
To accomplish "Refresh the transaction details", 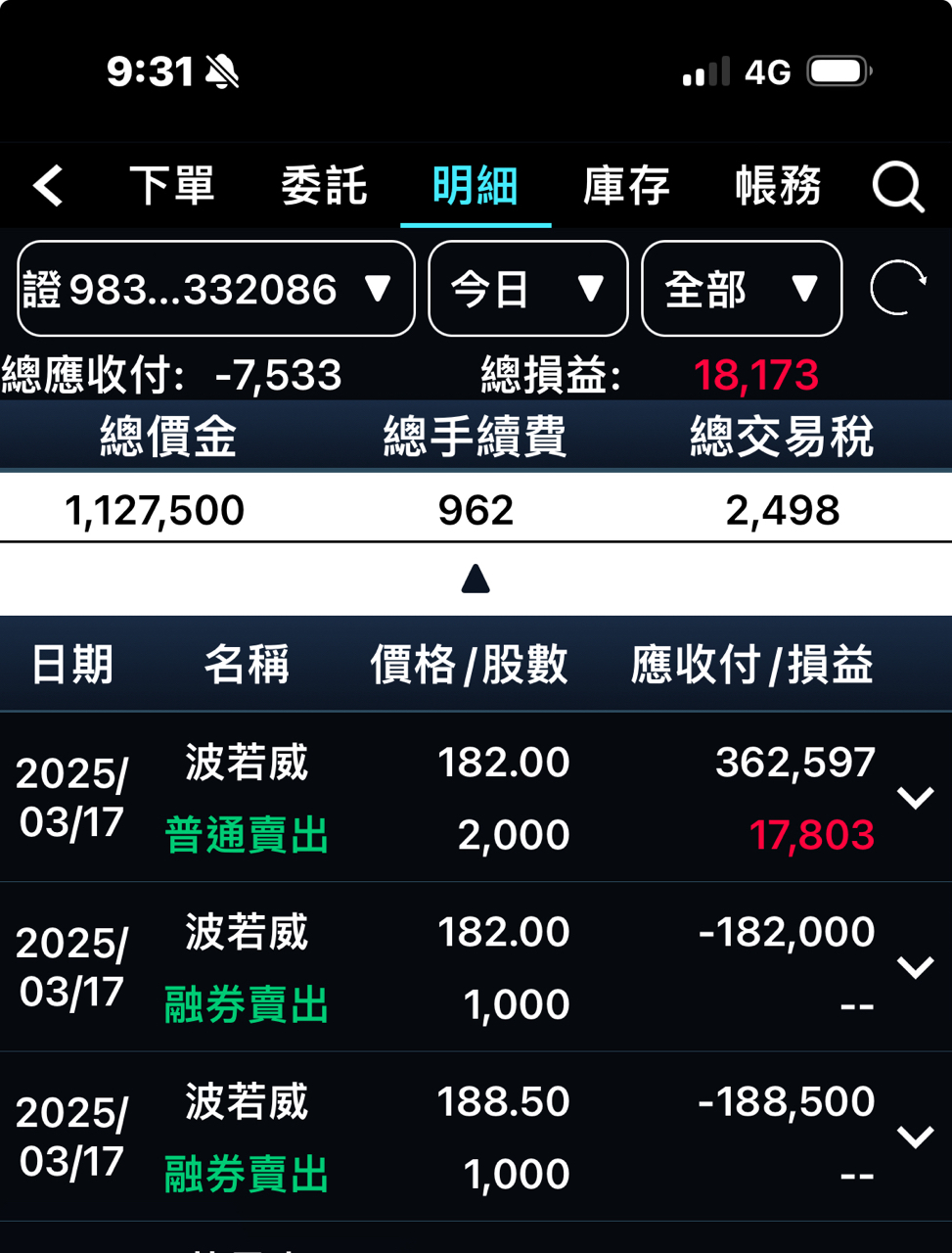I will [898, 289].
